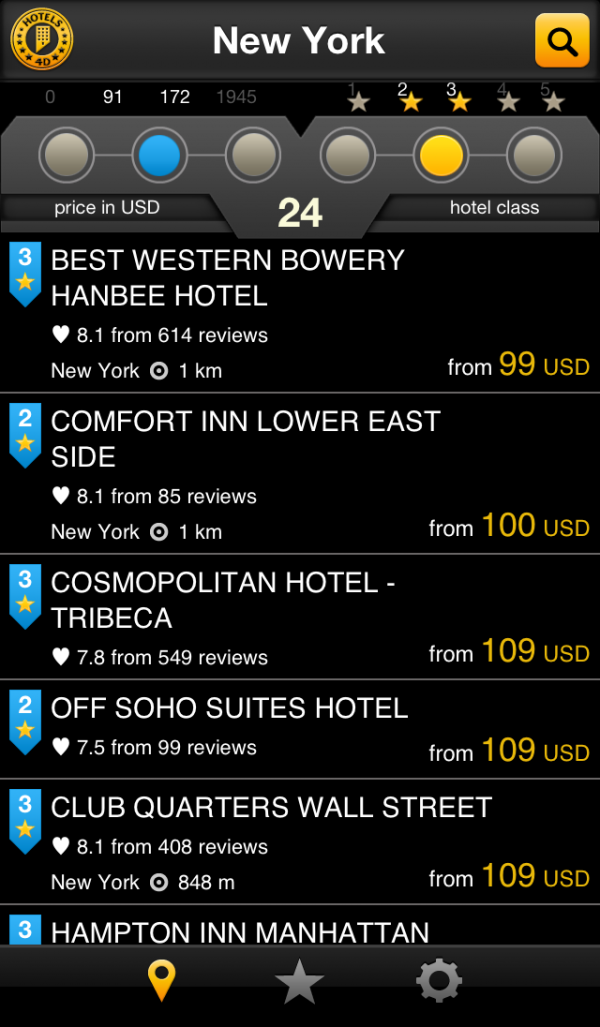
Task: Select the third price filter knob
Action: tap(253, 155)
